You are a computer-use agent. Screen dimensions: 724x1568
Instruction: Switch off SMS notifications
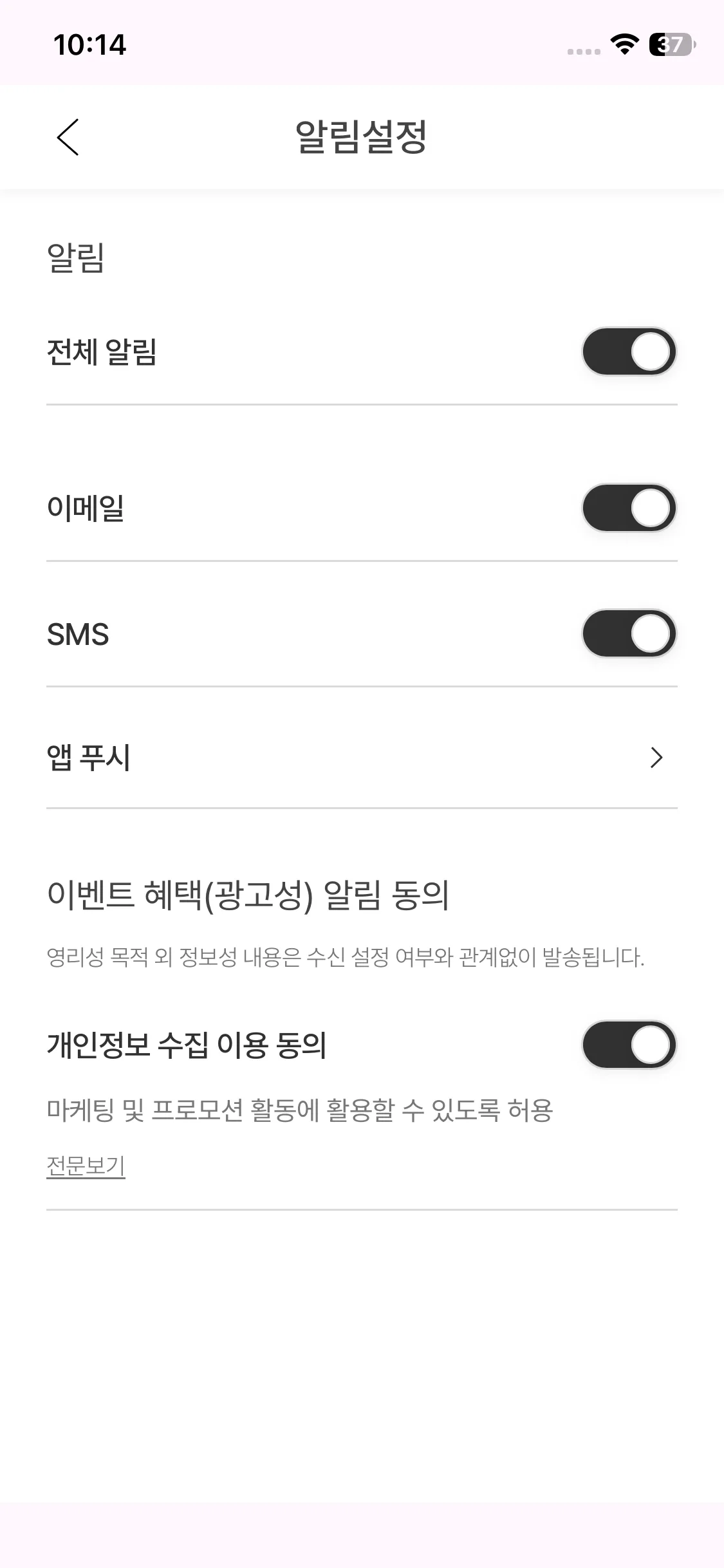pos(629,634)
